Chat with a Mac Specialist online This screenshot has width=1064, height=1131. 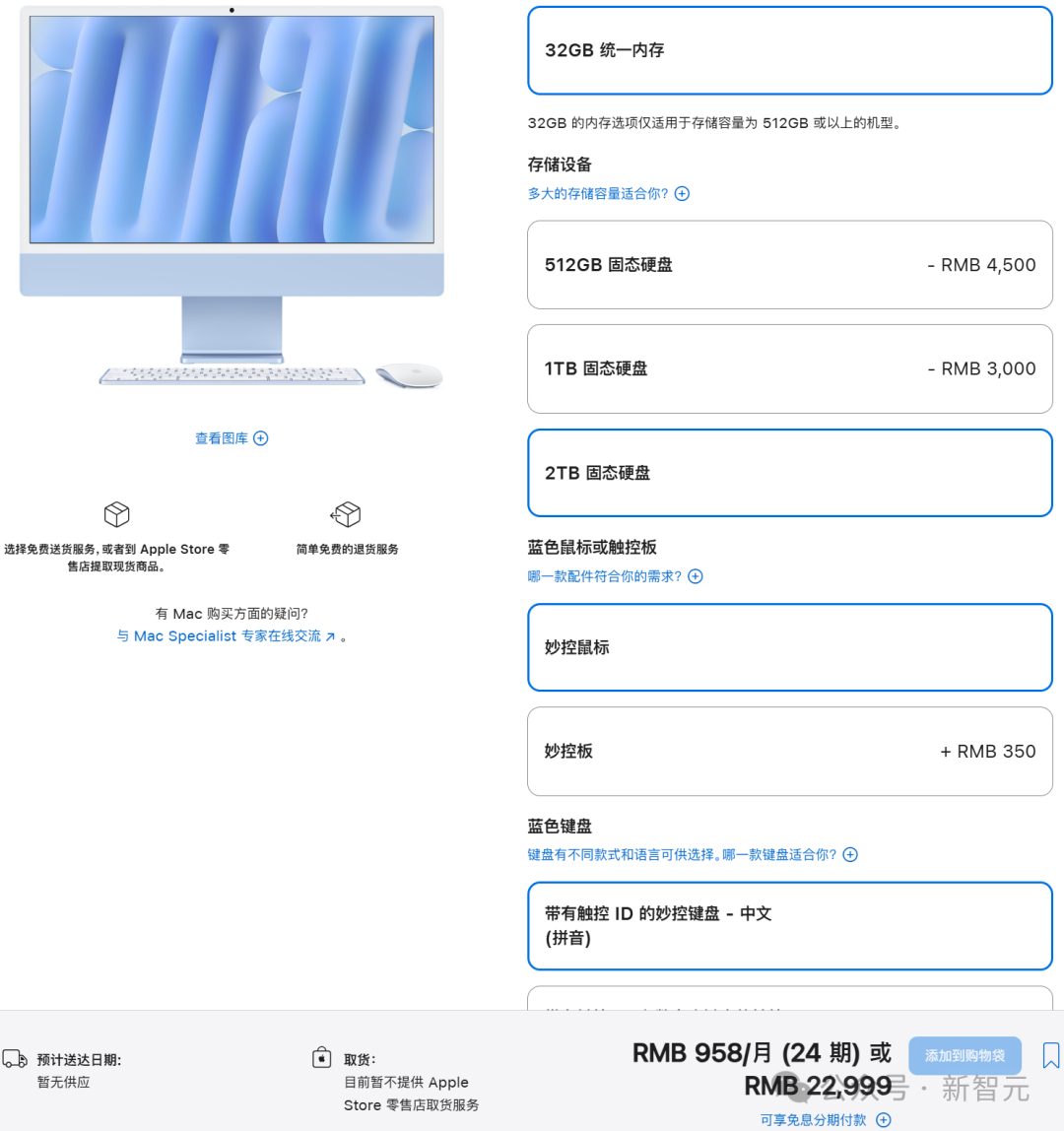[227, 636]
